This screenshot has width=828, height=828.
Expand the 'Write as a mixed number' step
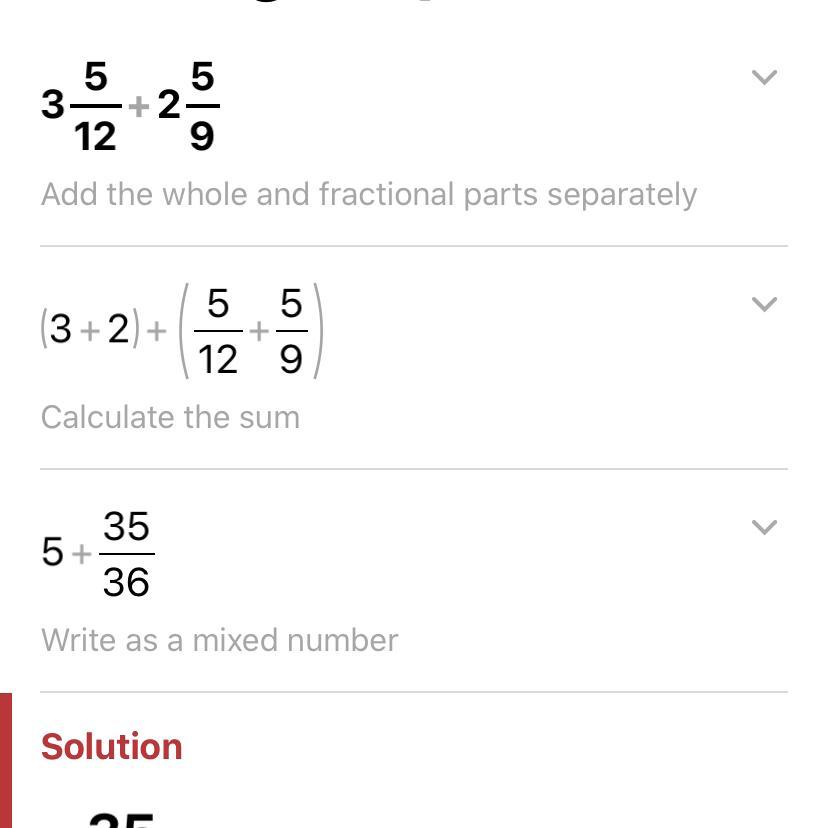coord(764,527)
